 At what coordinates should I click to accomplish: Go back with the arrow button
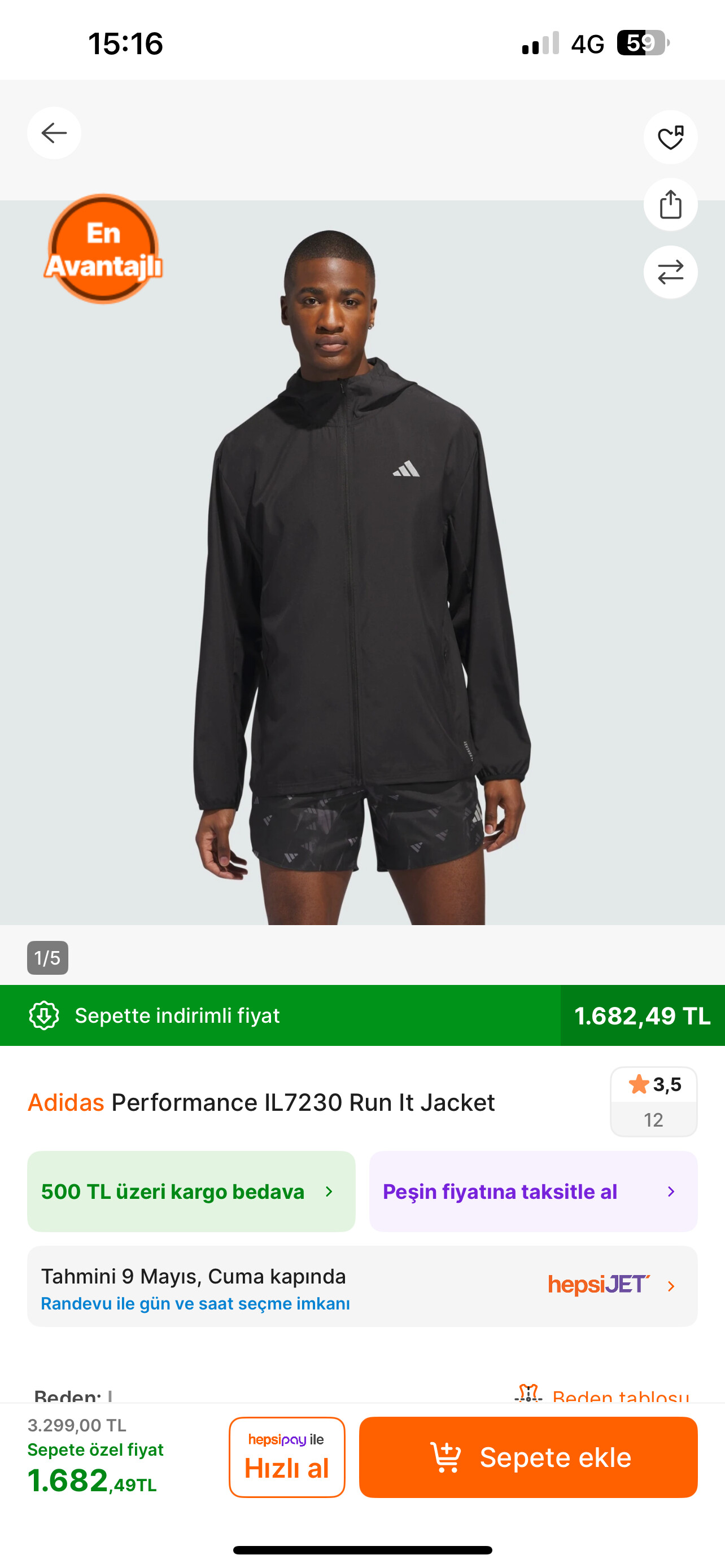click(54, 133)
